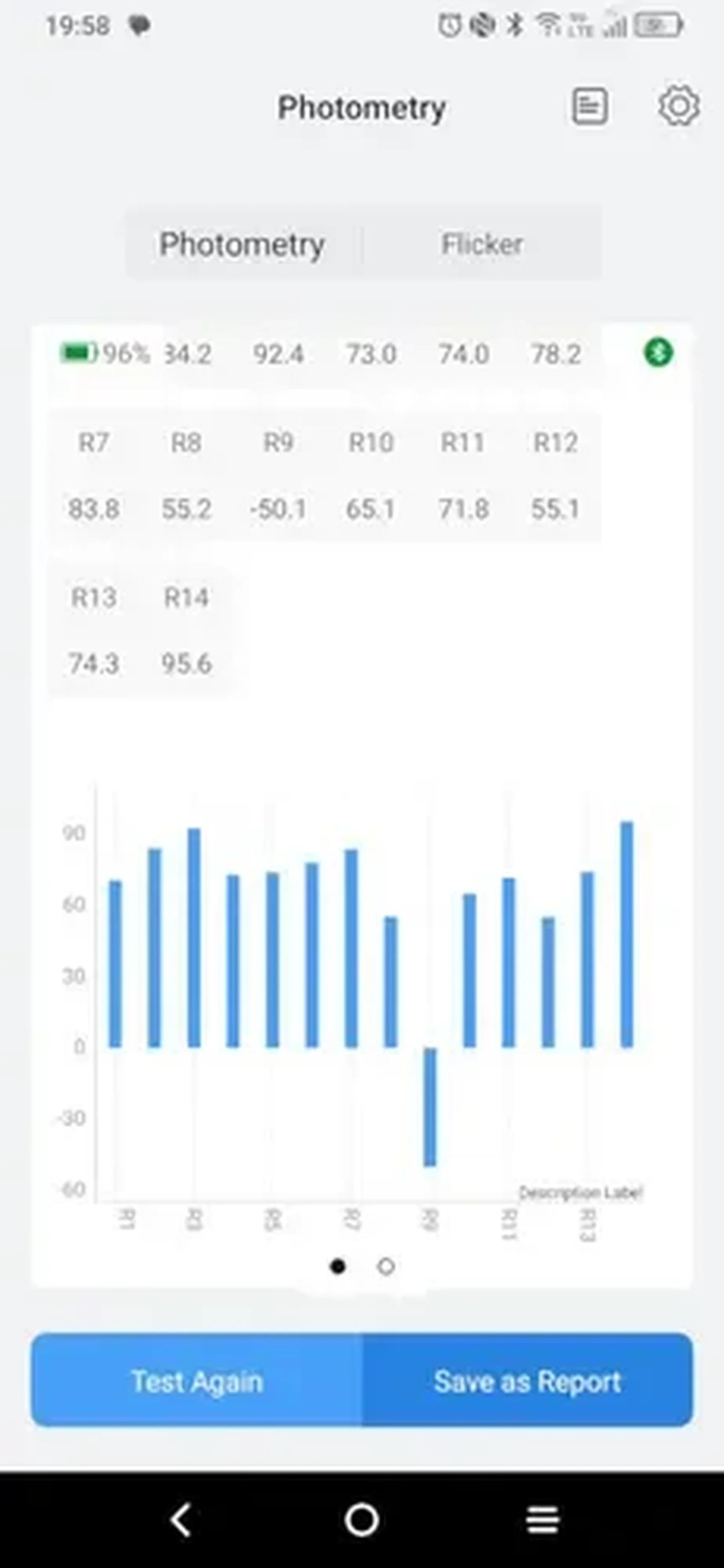Open the reports list icon
The image size is (724, 1568).
coord(589,107)
